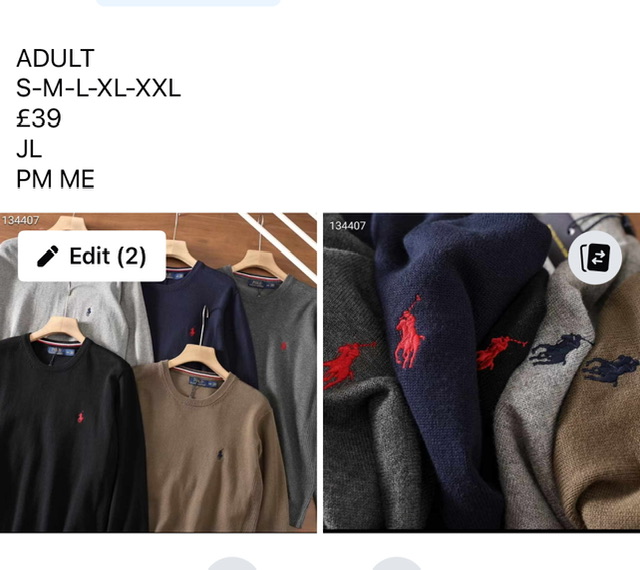Open the photo of hanging sweaters
The height and width of the screenshot is (570, 640).
click(x=158, y=400)
